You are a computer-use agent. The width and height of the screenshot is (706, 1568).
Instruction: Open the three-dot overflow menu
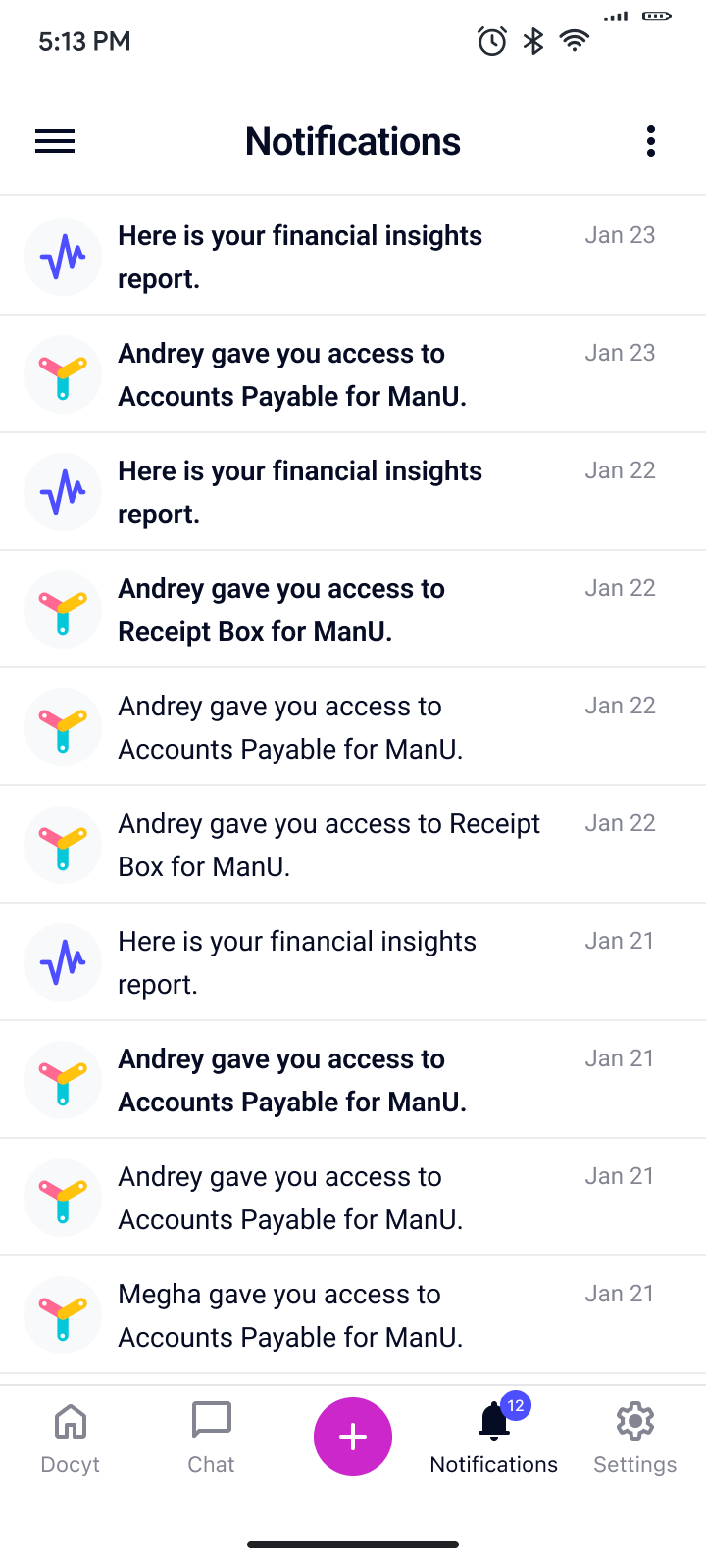point(651,142)
